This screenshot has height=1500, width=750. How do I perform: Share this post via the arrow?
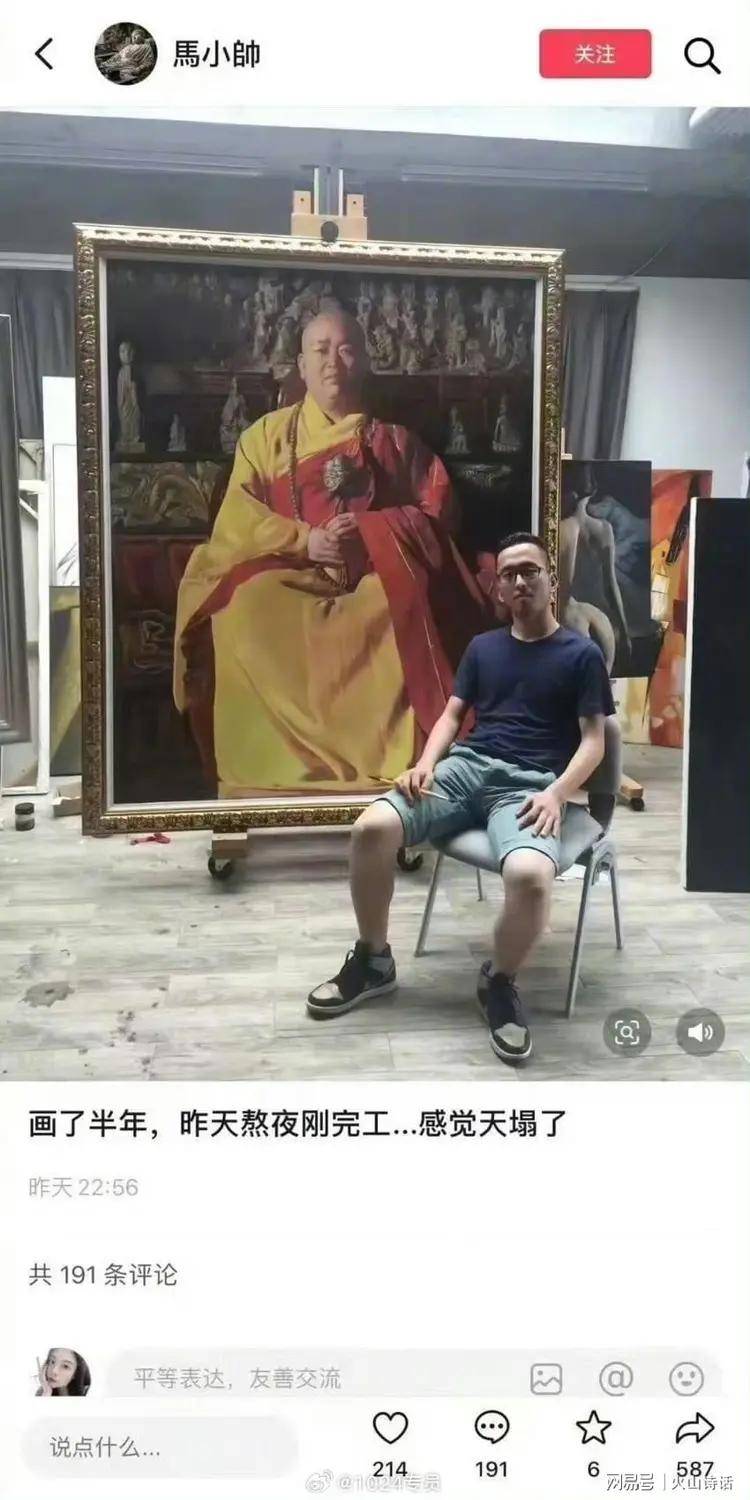[695, 1429]
